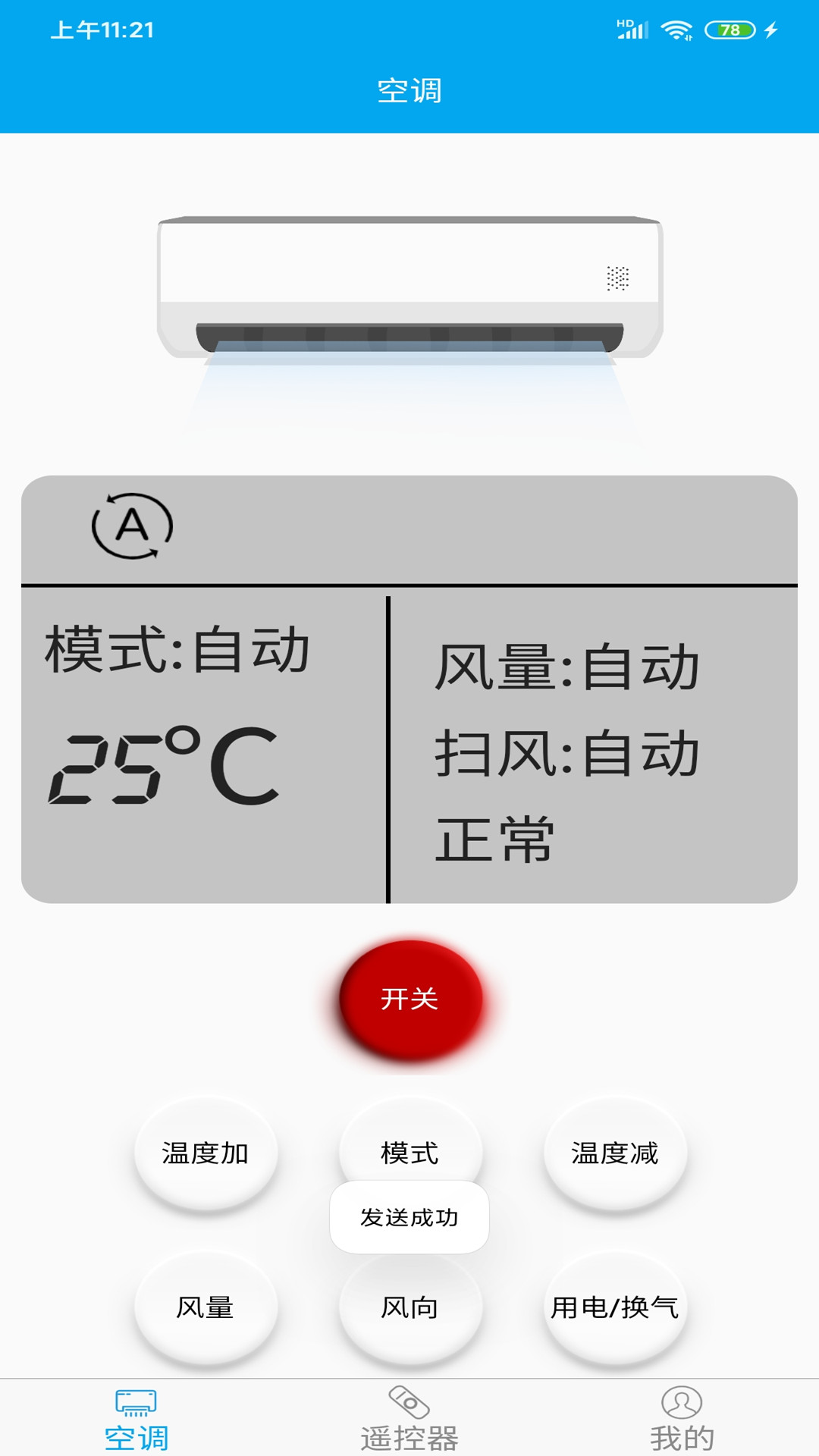Screen dimensions: 819x1456
Task: Adjust fan speed with 风量
Action: click(x=206, y=1307)
